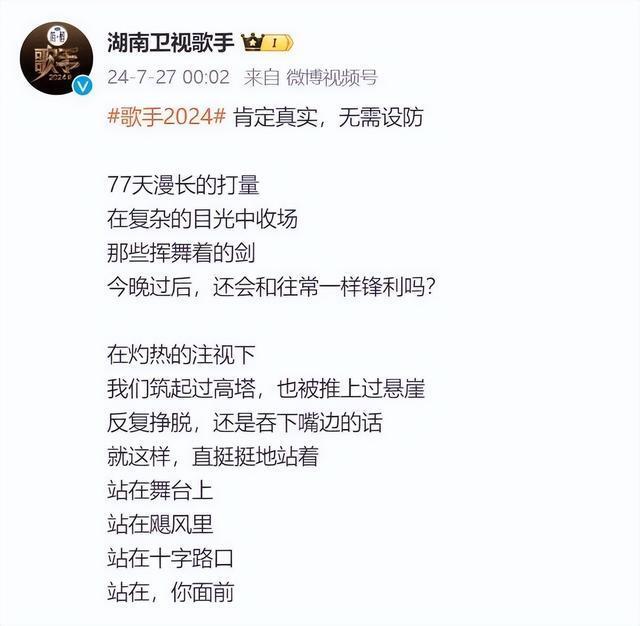Open the #歌手2024# hashtag topic

[x=166, y=117]
